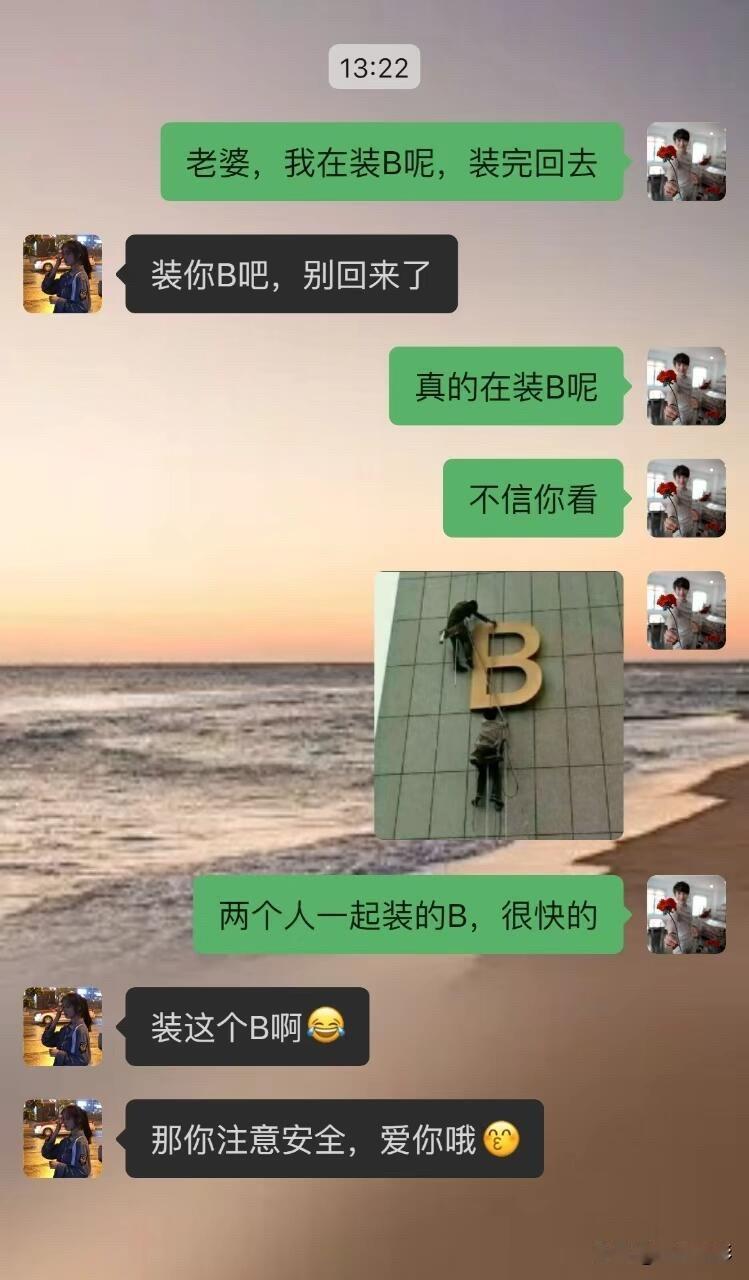Select the '装这个B啊' dark message bubble
This screenshot has height=1280, width=749.
pos(248,1027)
